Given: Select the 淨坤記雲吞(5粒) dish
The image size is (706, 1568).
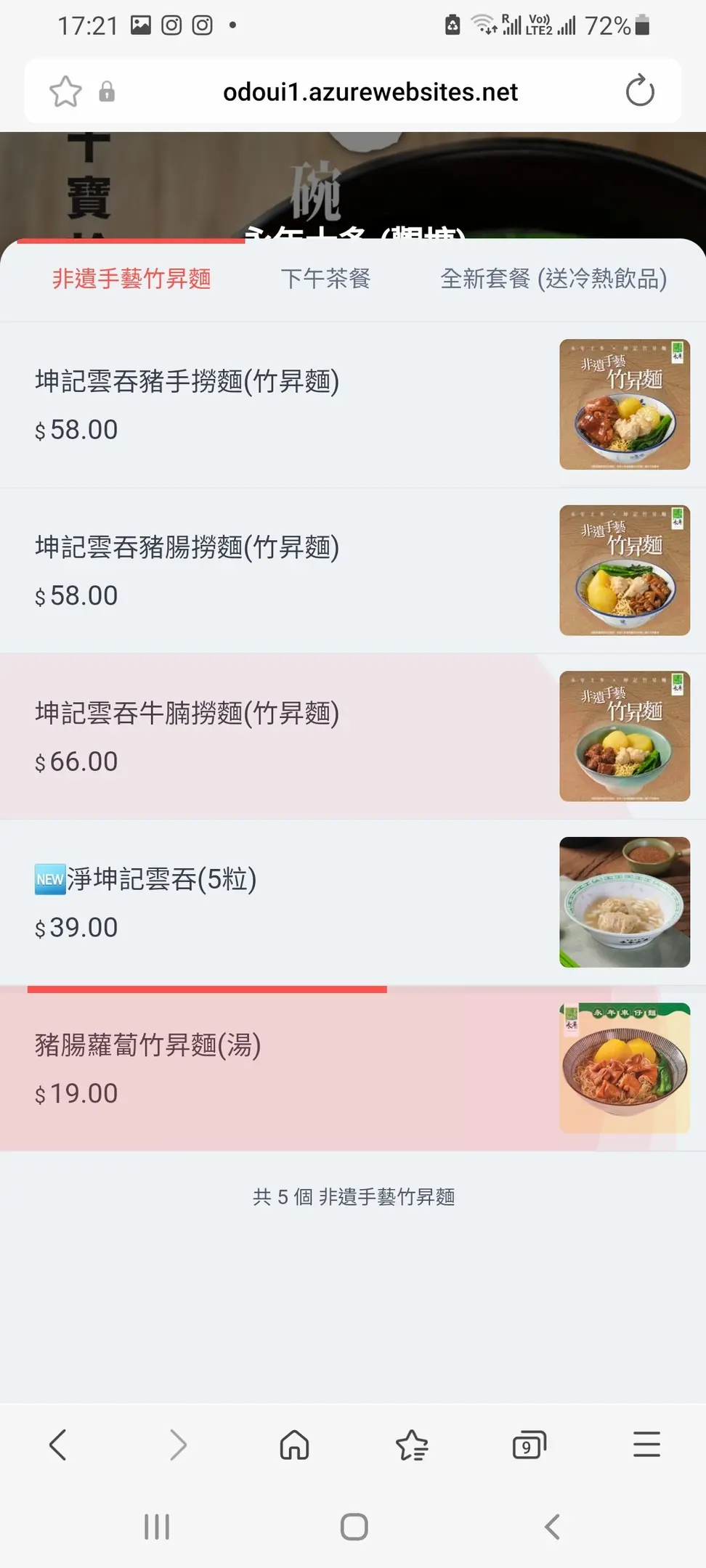Looking at the screenshot, I should [x=161, y=880].
